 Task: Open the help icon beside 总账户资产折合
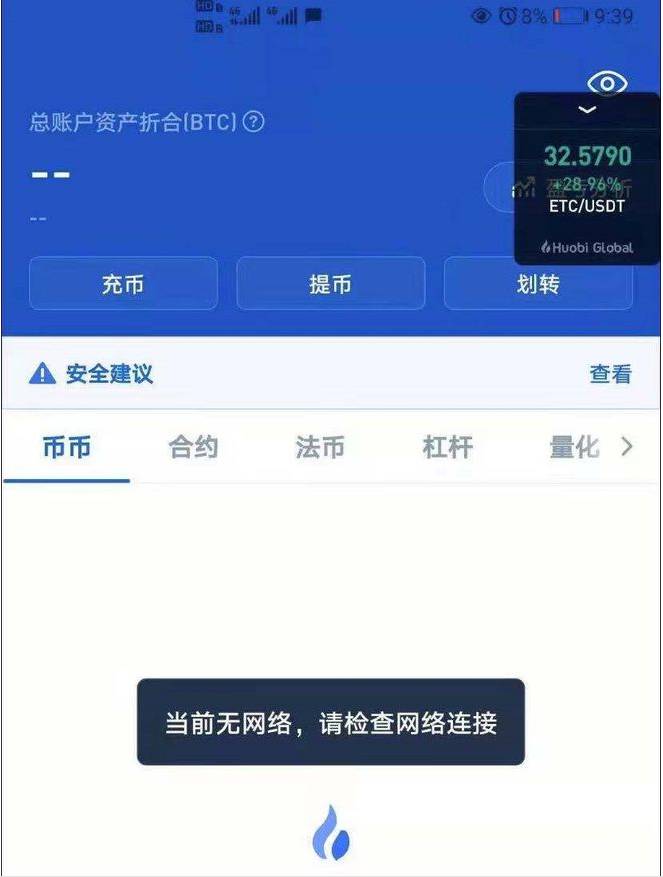pyautogui.click(x=254, y=122)
